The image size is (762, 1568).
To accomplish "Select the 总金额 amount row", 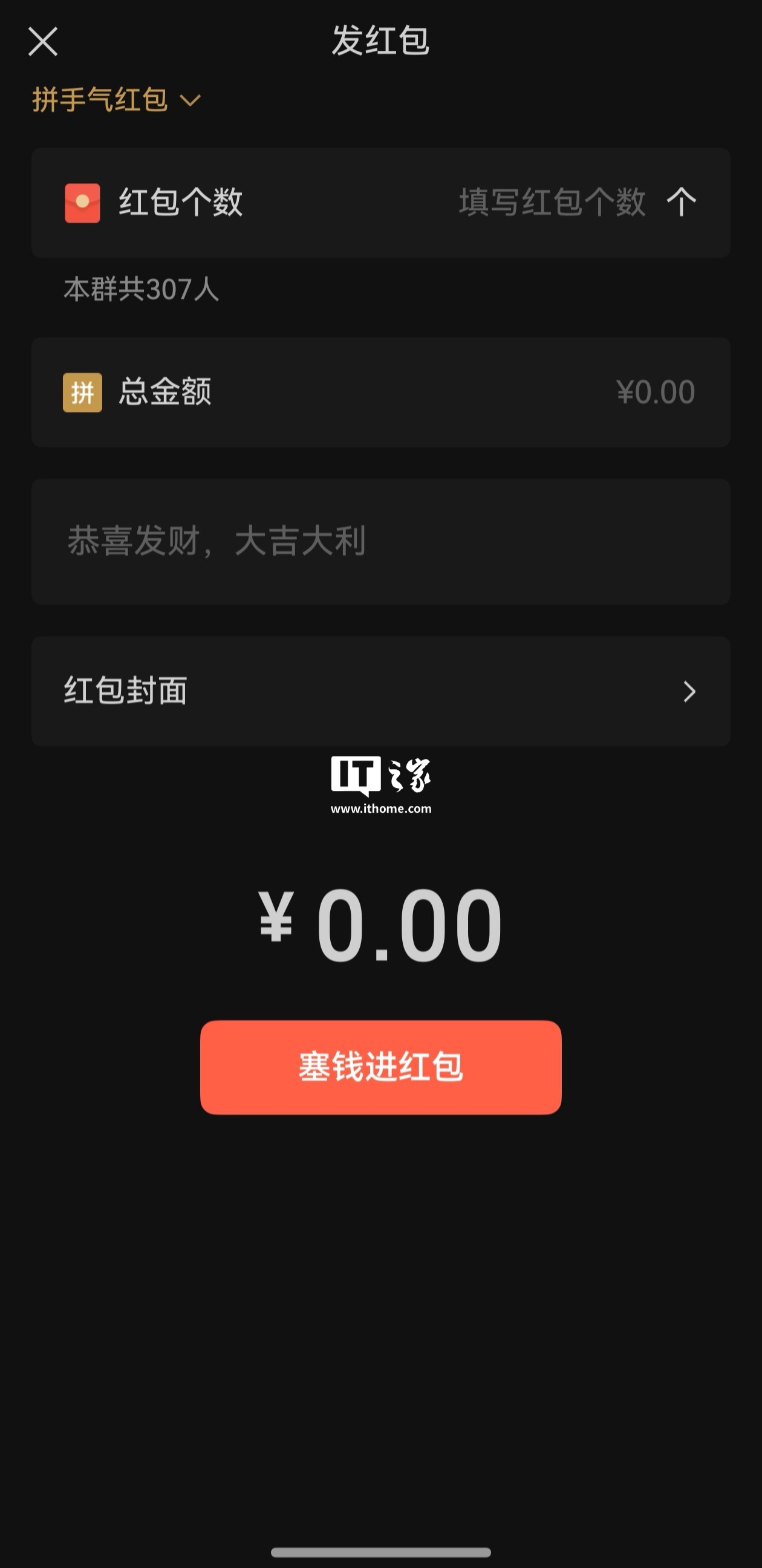I will [381, 392].
